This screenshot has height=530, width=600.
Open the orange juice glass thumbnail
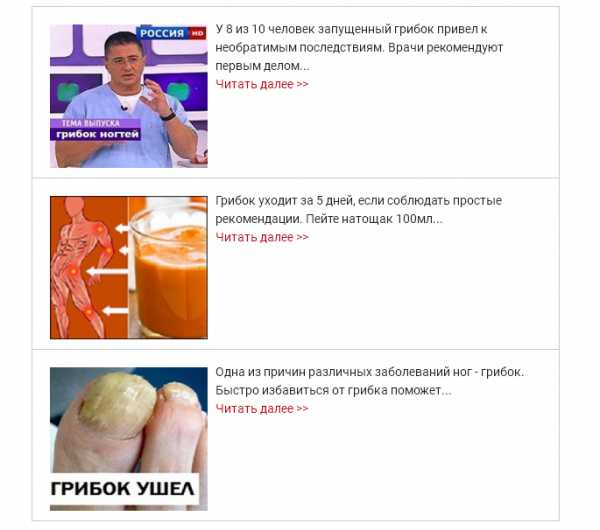pyautogui.click(x=129, y=267)
